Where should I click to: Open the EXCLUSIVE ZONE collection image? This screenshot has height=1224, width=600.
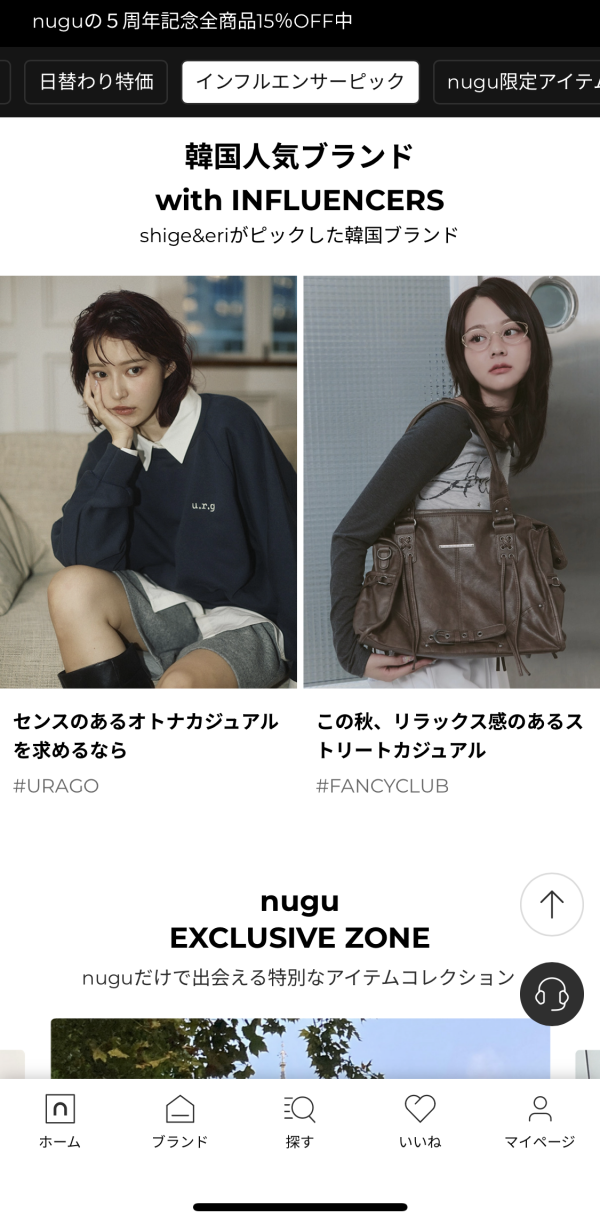point(300,1048)
